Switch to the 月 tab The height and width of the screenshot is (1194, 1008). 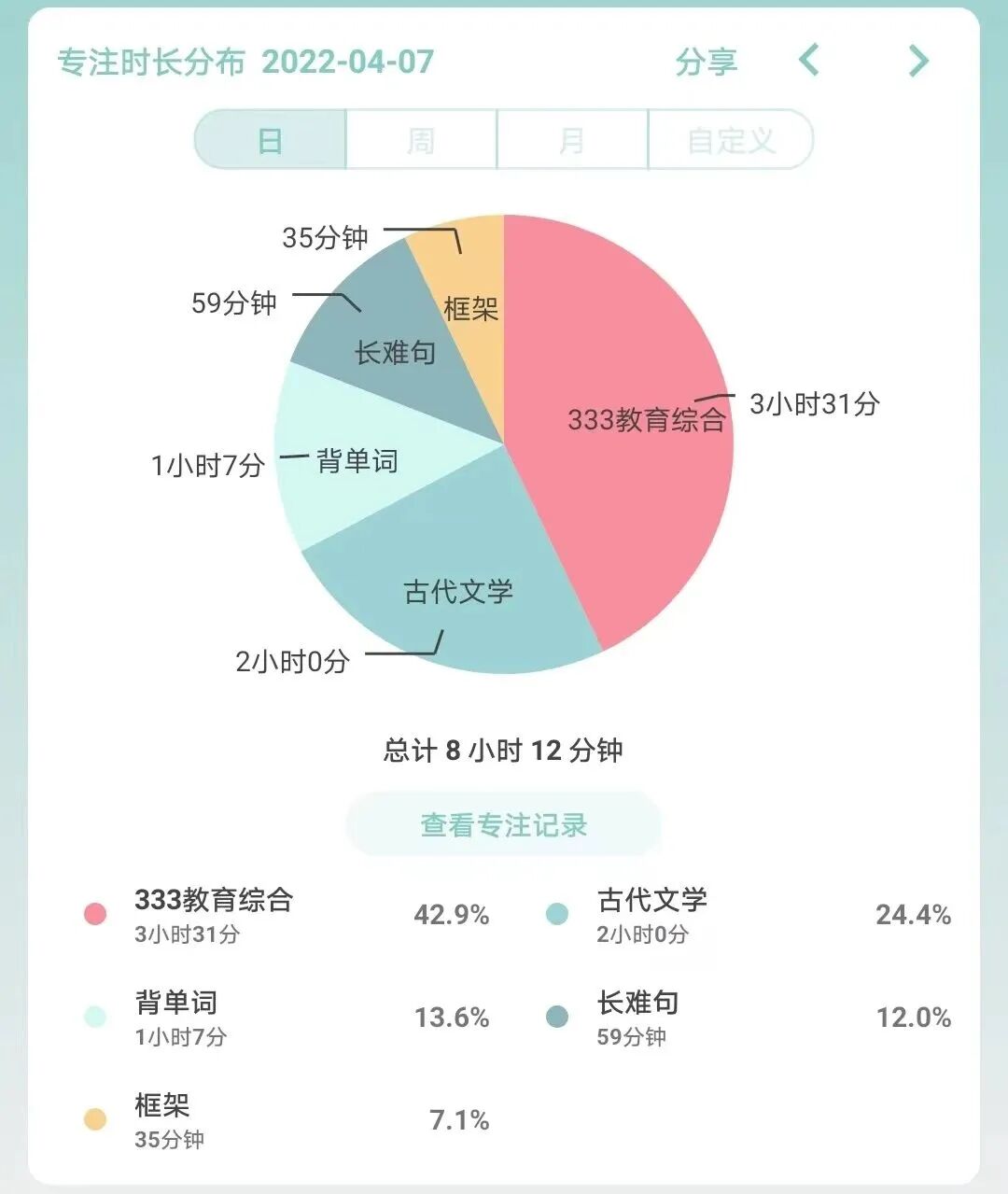pyautogui.click(x=572, y=140)
